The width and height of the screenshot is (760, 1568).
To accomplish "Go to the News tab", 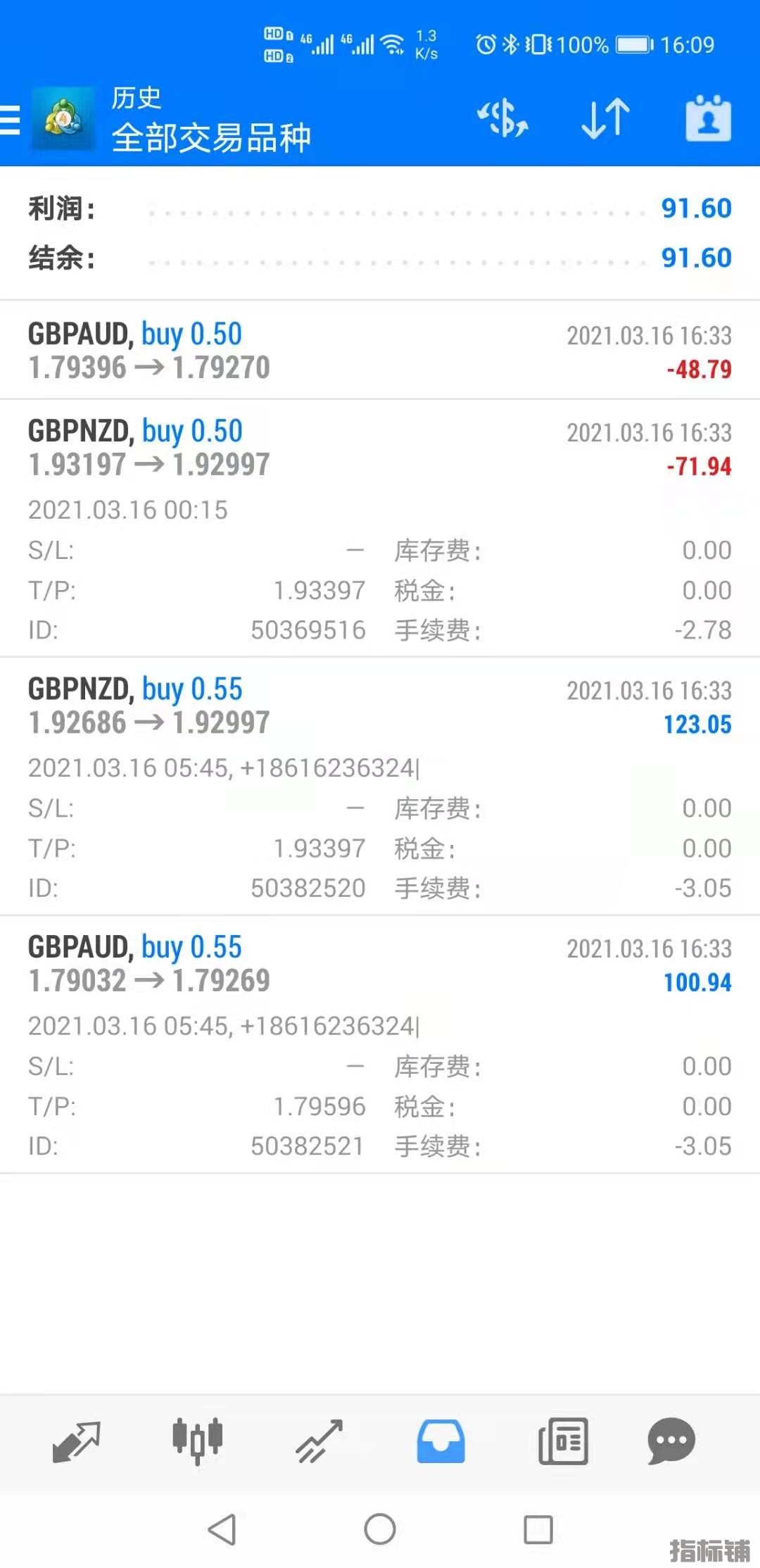I will click(x=563, y=1441).
